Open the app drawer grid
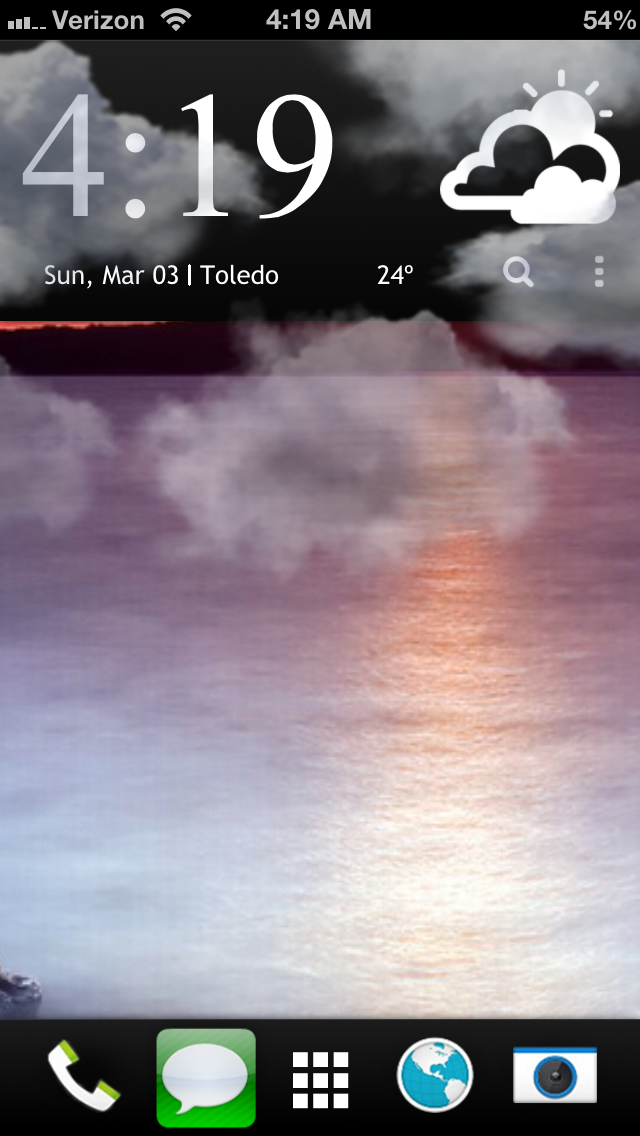This screenshot has width=640, height=1136. coord(320,1079)
